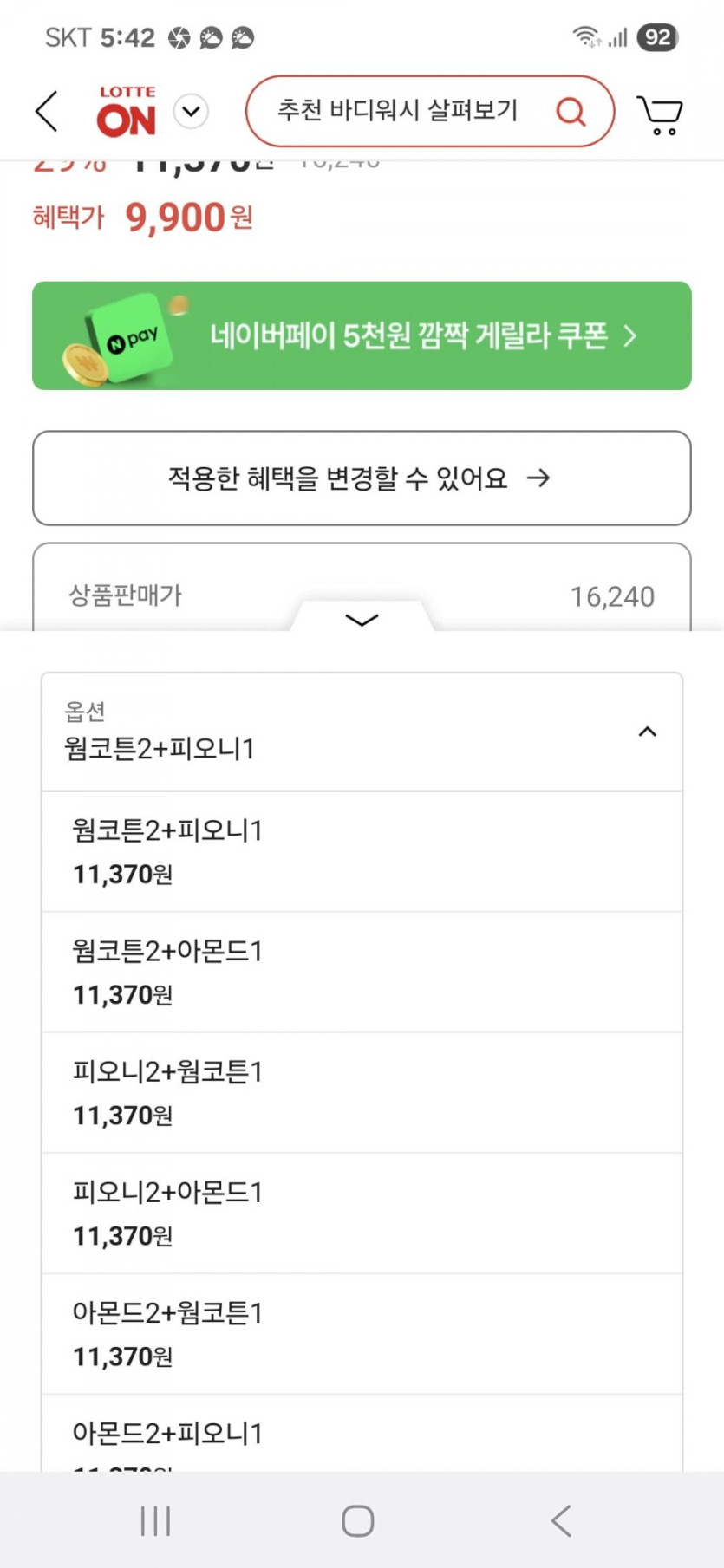The width and height of the screenshot is (724, 1568).
Task: Go back using the header arrow
Action: [x=47, y=112]
